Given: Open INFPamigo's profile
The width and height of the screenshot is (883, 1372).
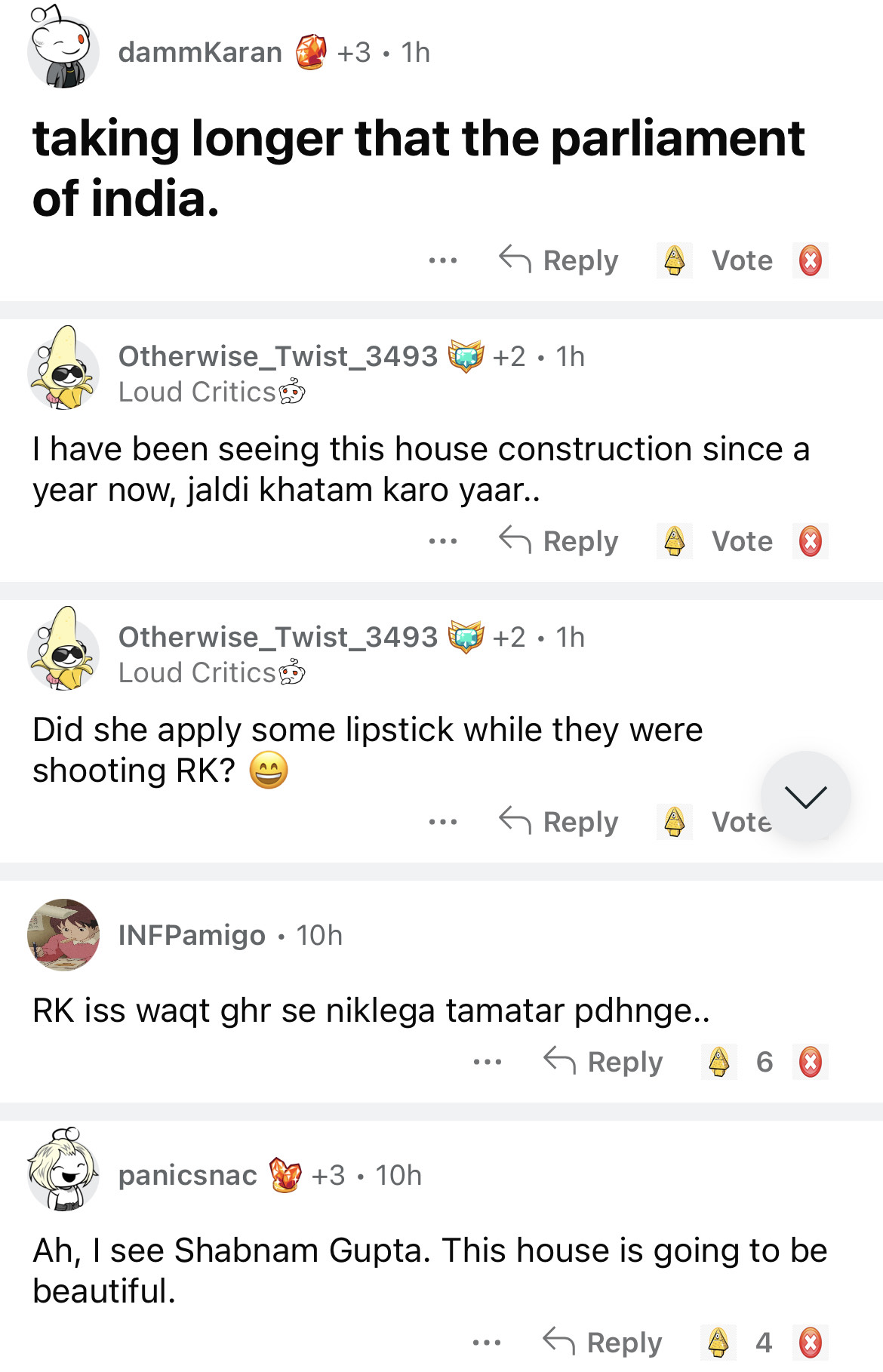Looking at the screenshot, I should tap(192, 935).
